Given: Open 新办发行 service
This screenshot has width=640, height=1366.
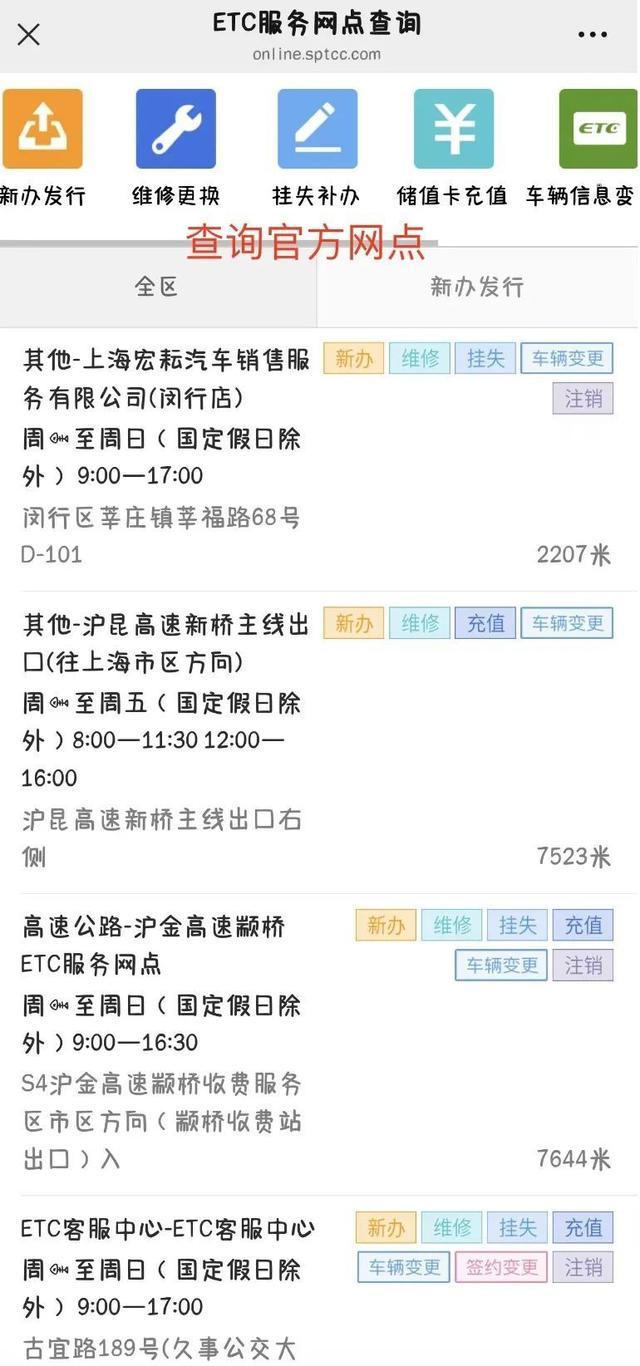Looking at the screenshot, I should click(43, 147).
